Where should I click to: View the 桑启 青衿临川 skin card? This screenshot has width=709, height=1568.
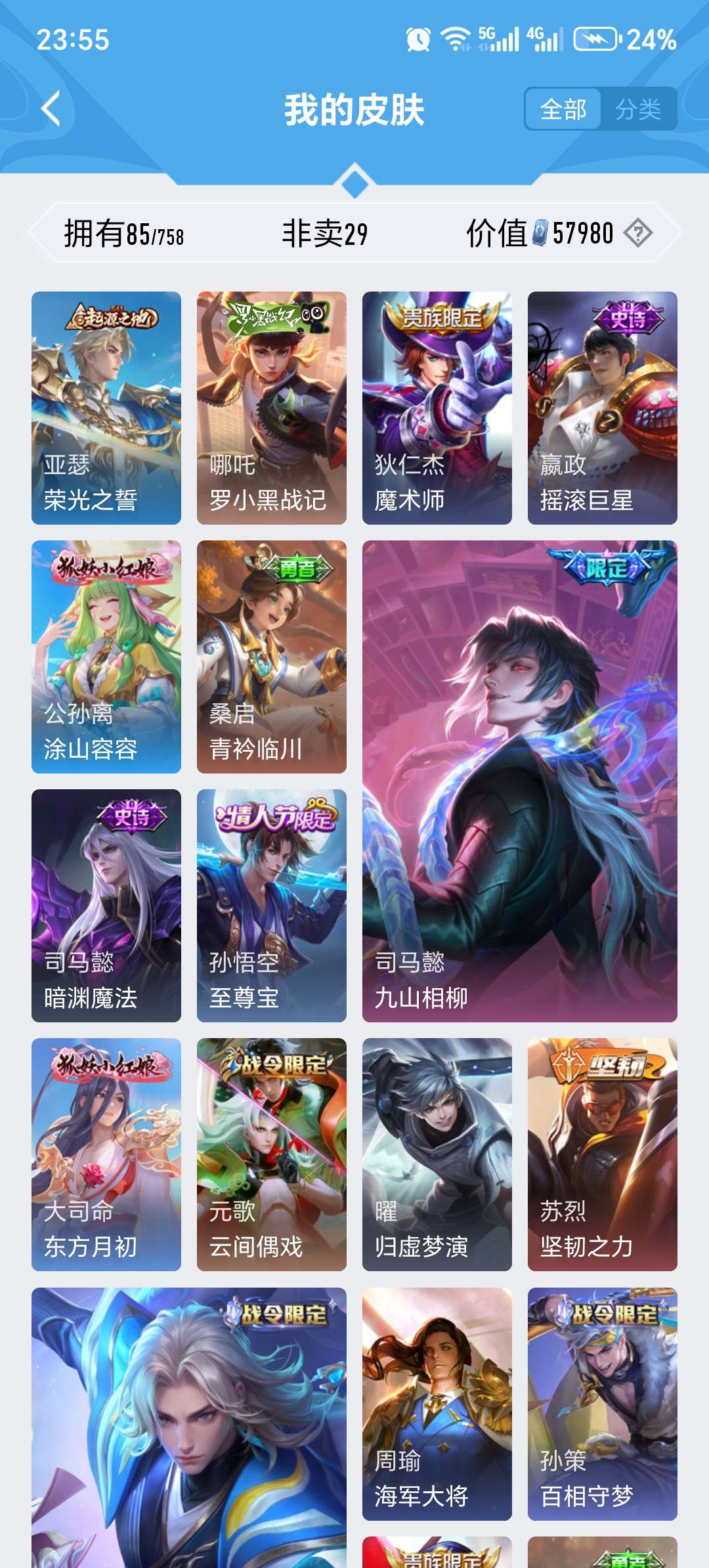click(272, 657)
